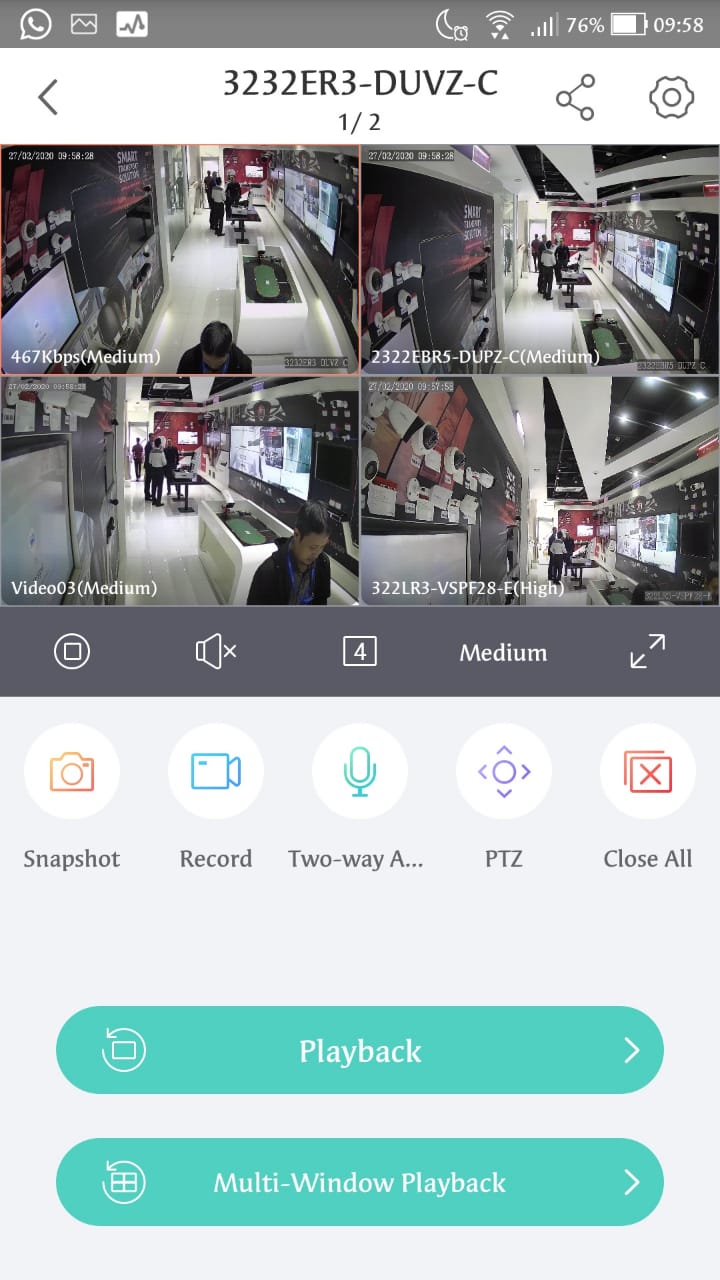
Task: Open device settings gear
Action: (671, 97)
